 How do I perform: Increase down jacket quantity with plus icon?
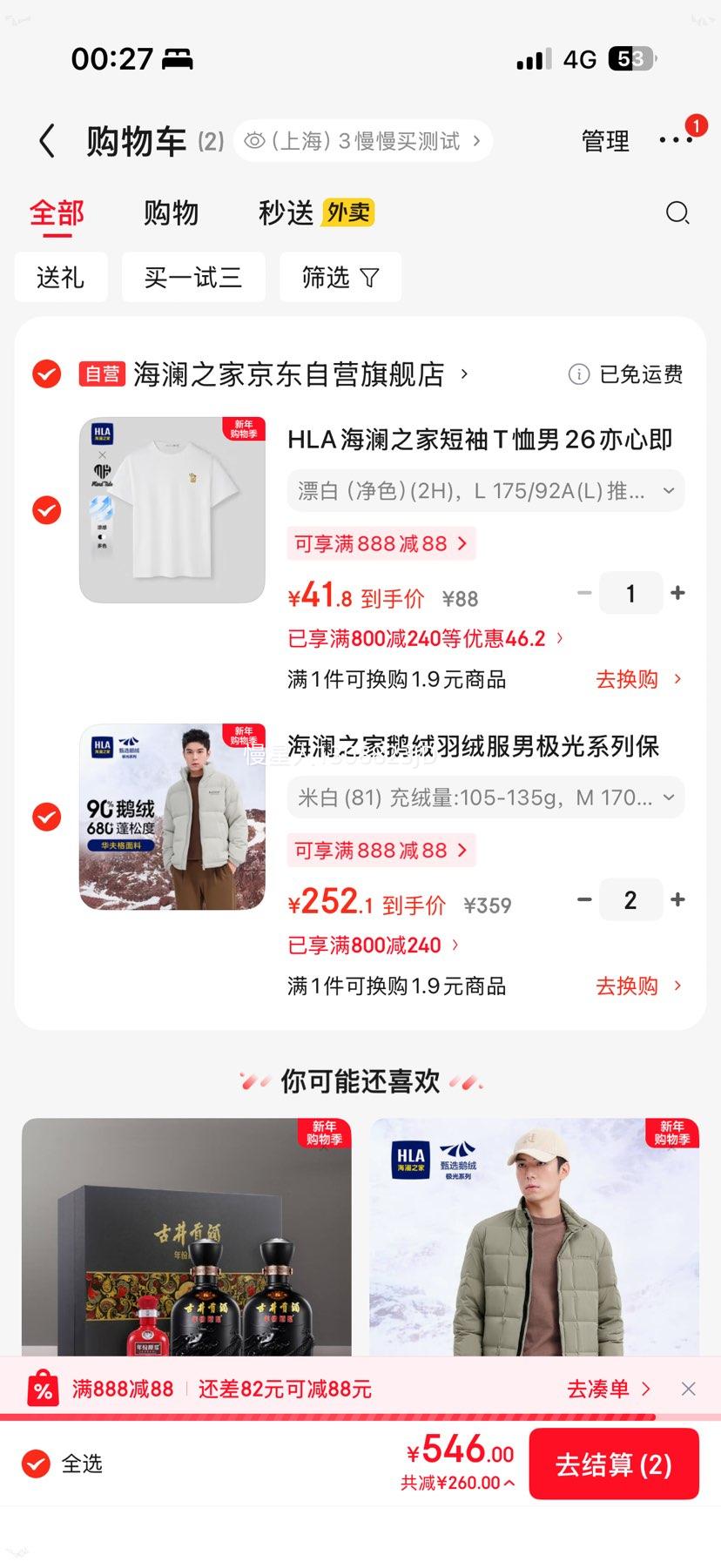678,899
